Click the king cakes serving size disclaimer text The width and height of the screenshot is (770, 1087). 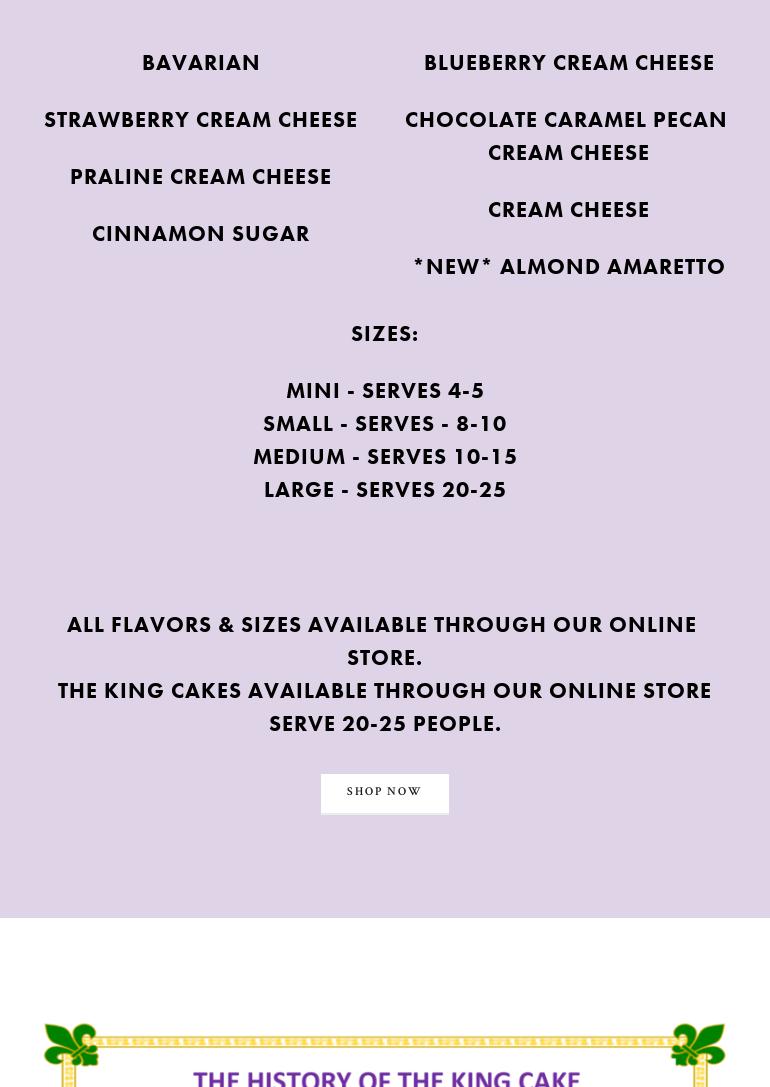(x=385, y=706)
